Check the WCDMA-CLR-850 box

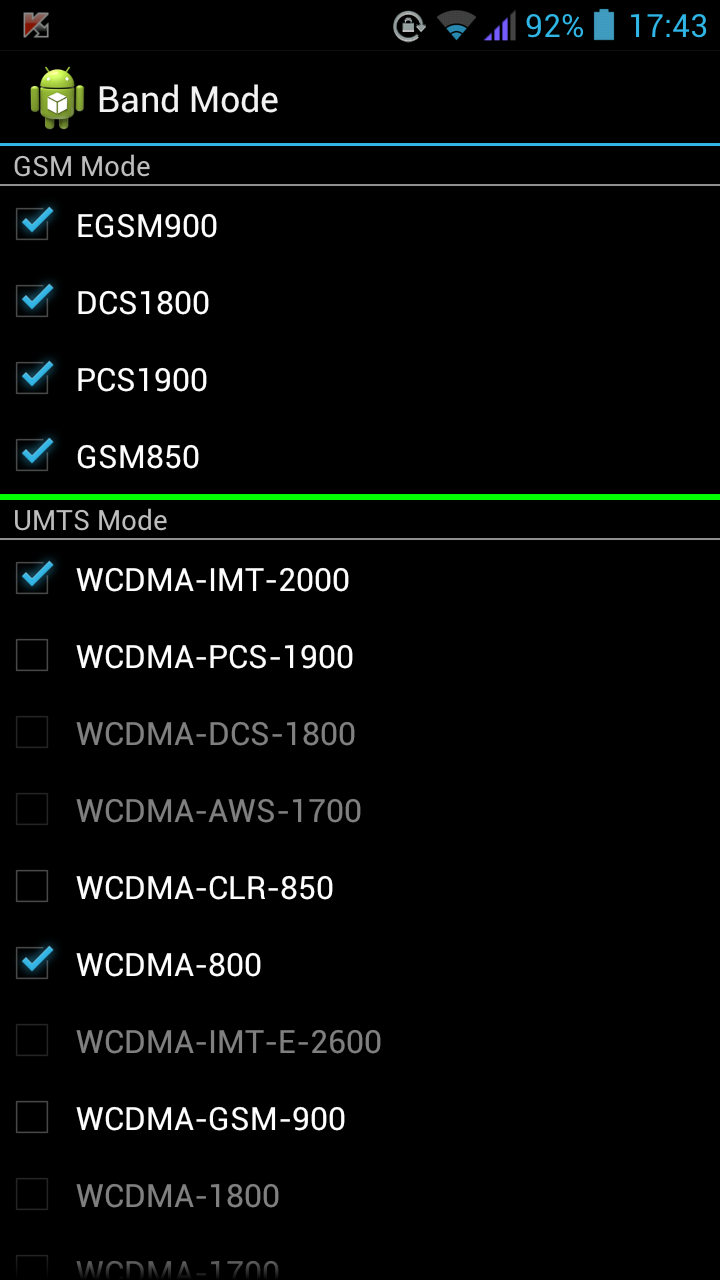pos(32,886)
